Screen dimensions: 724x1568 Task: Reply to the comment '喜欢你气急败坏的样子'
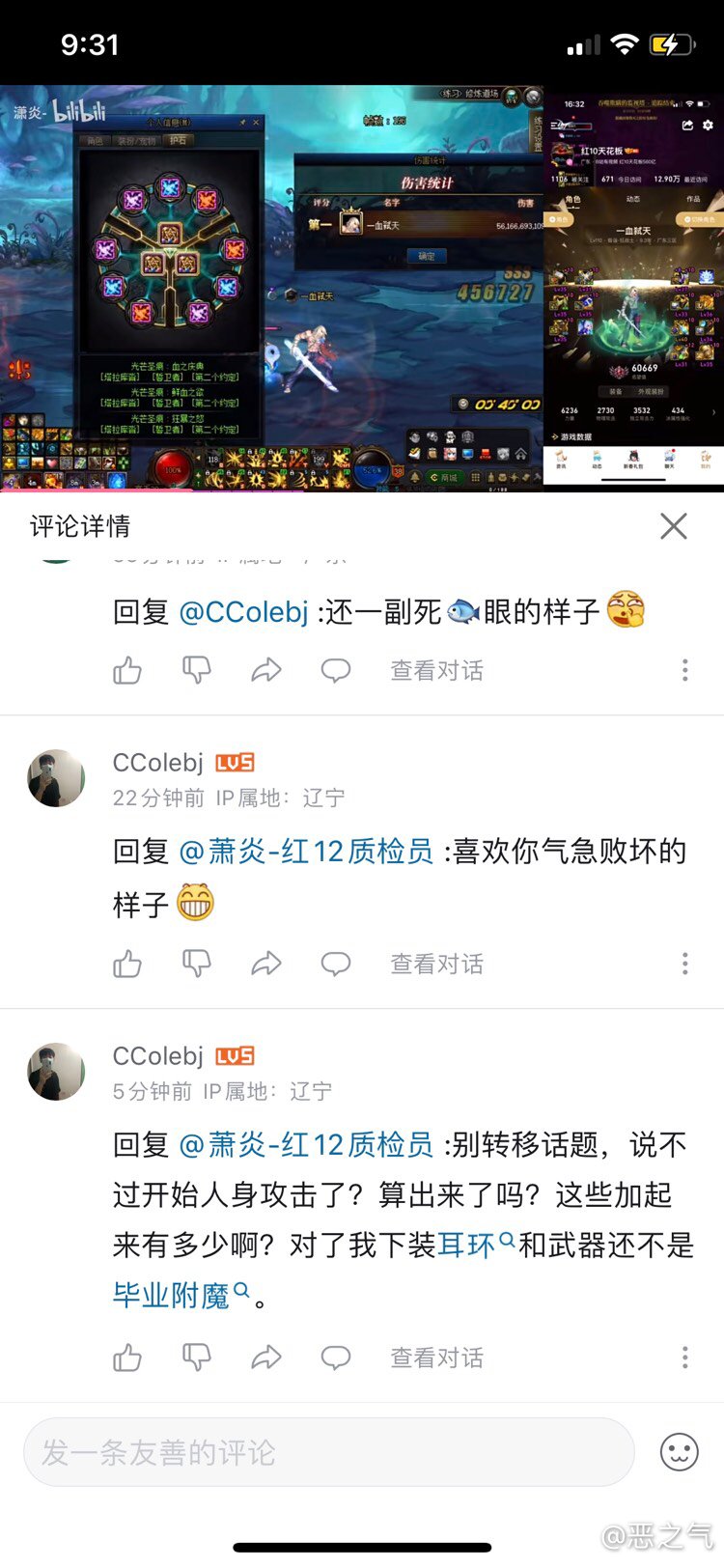pyautogui.click(x=336, y=964)
